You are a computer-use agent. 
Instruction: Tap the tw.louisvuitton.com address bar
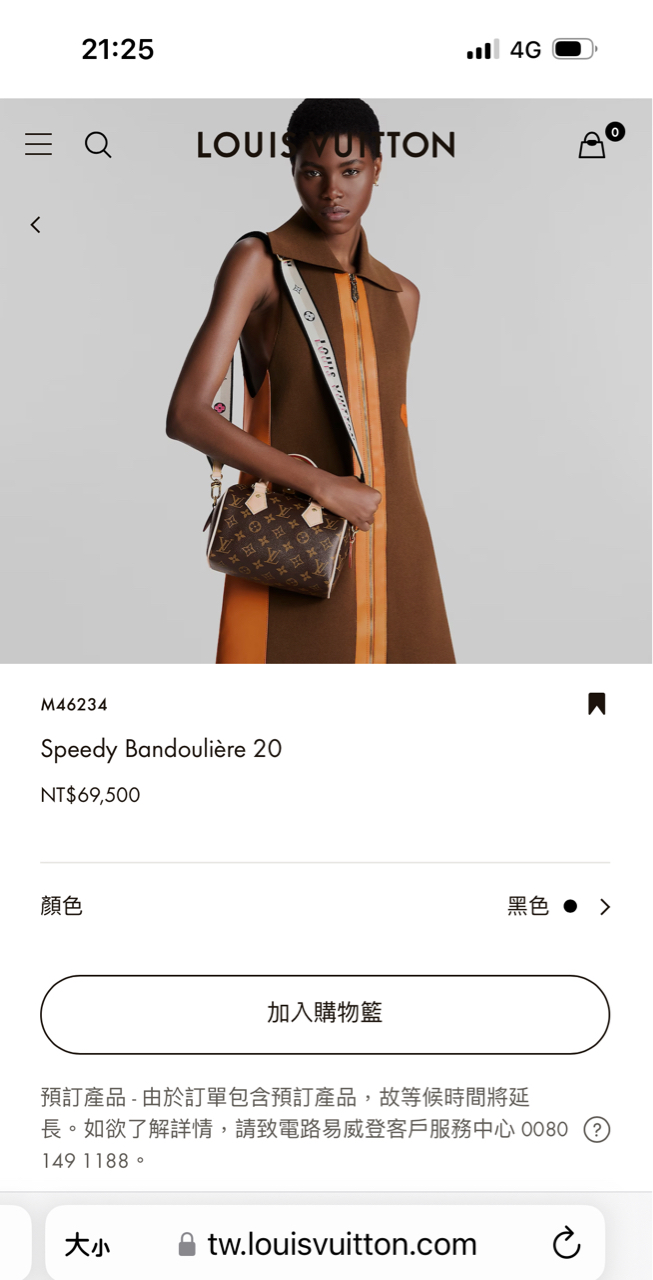point(326,1244)
